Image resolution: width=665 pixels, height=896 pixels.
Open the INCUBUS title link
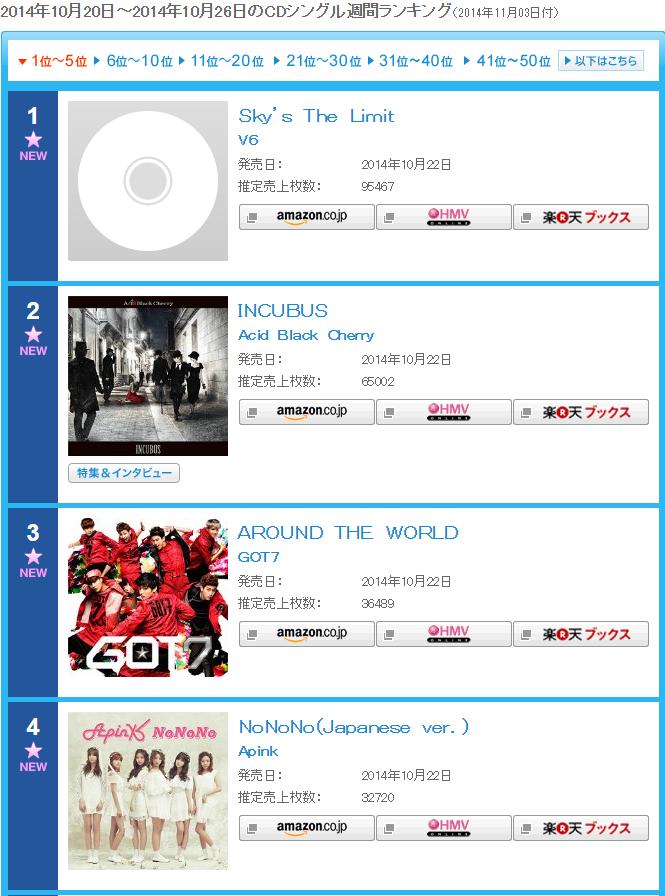[x=282, y=310]
